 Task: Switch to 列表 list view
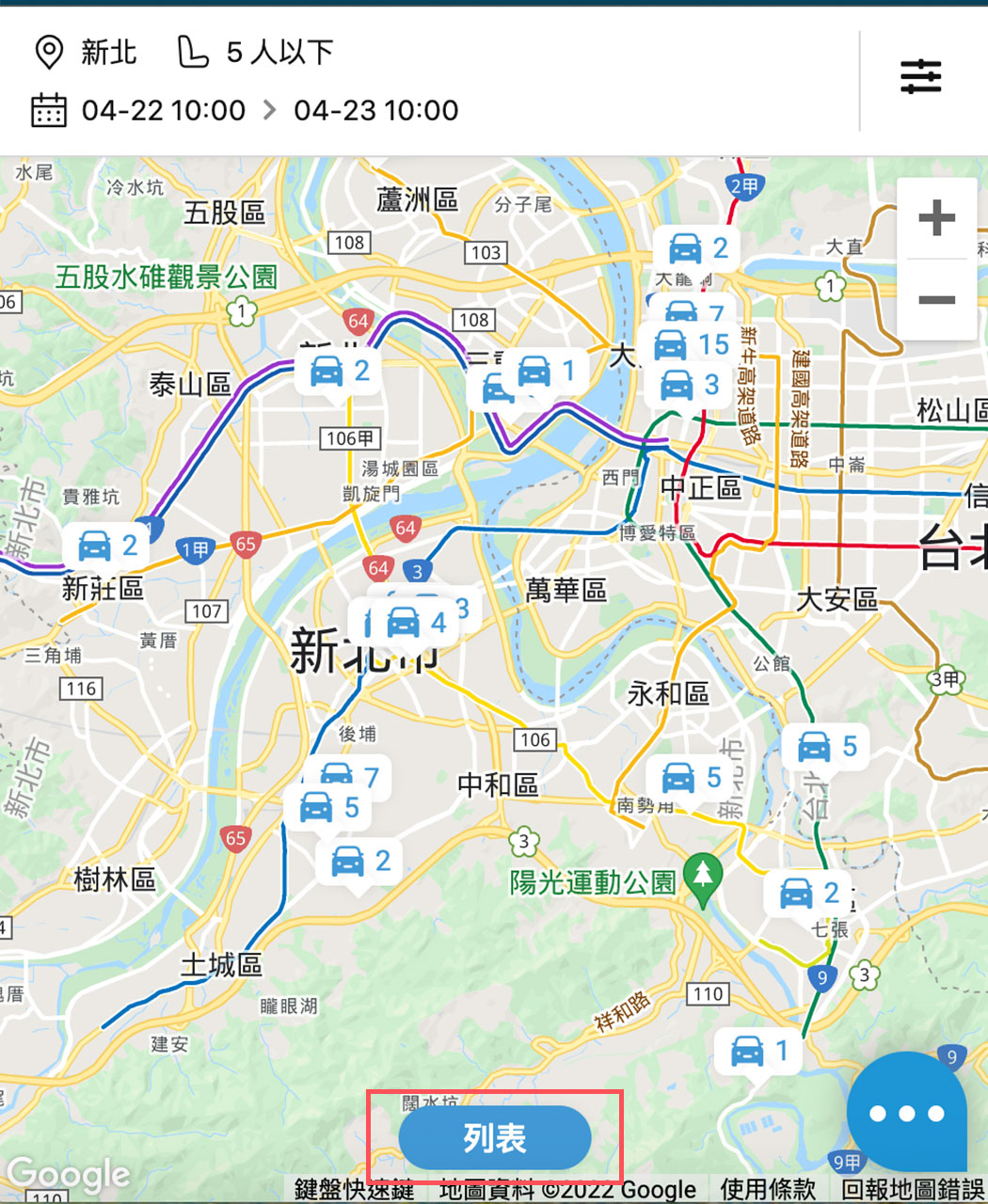(495, 1138)
